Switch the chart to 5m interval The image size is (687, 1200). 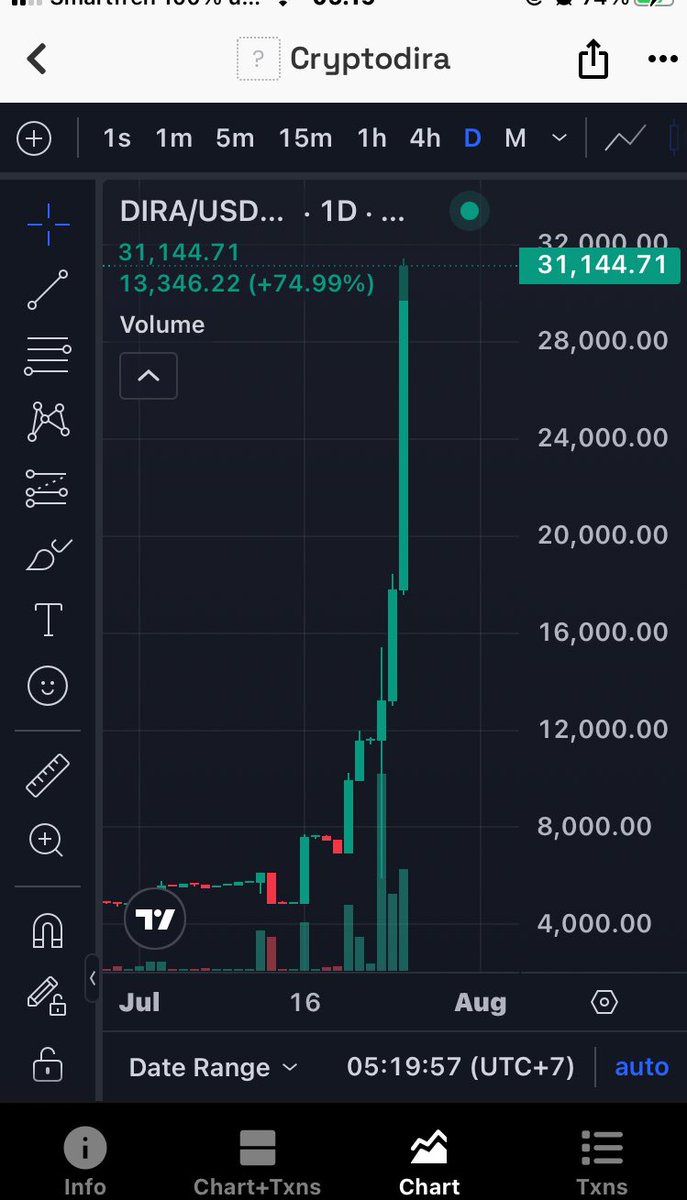coord(235,138)
